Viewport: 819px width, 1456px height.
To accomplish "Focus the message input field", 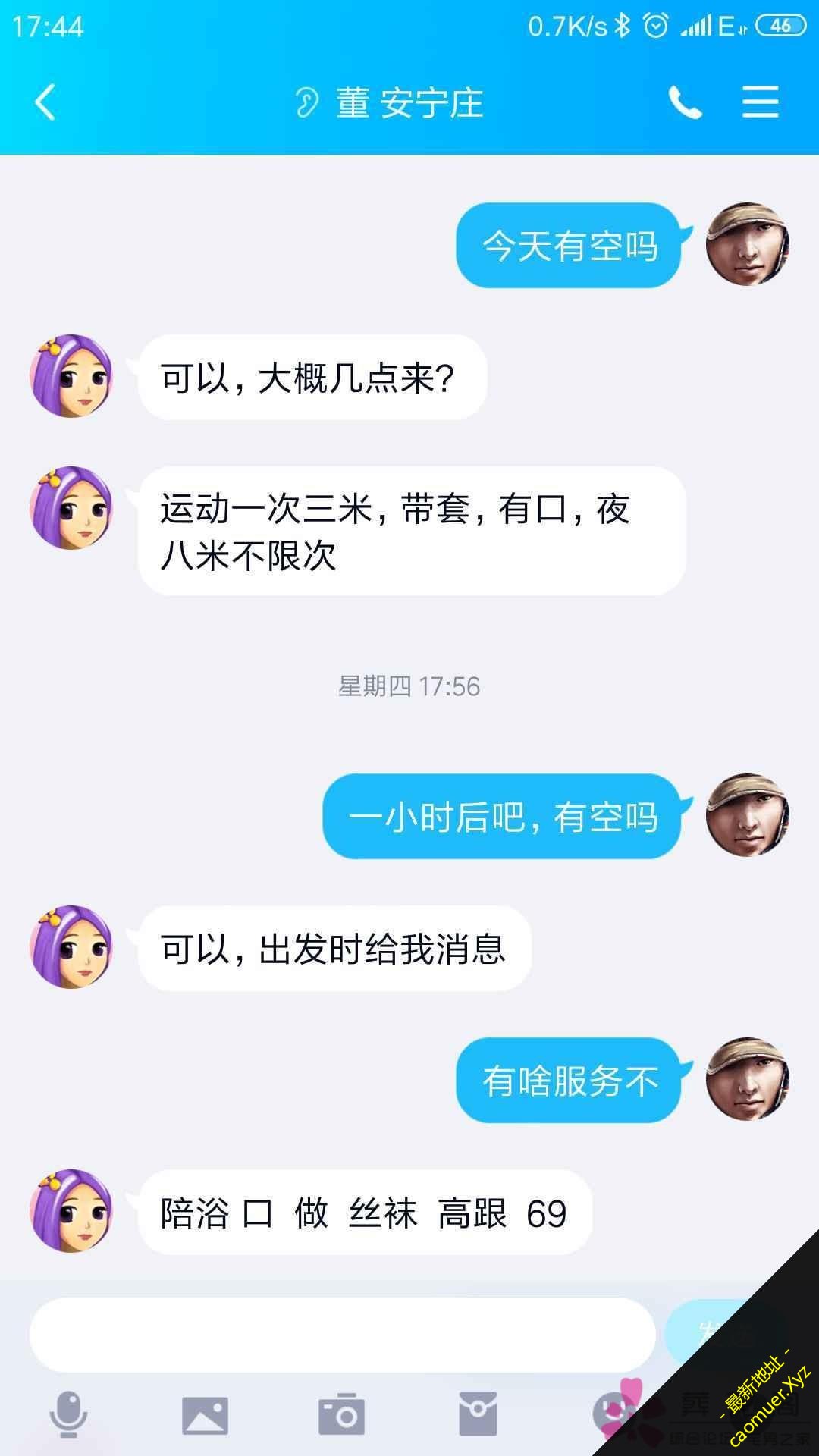I will click(x=342, y=1334).
